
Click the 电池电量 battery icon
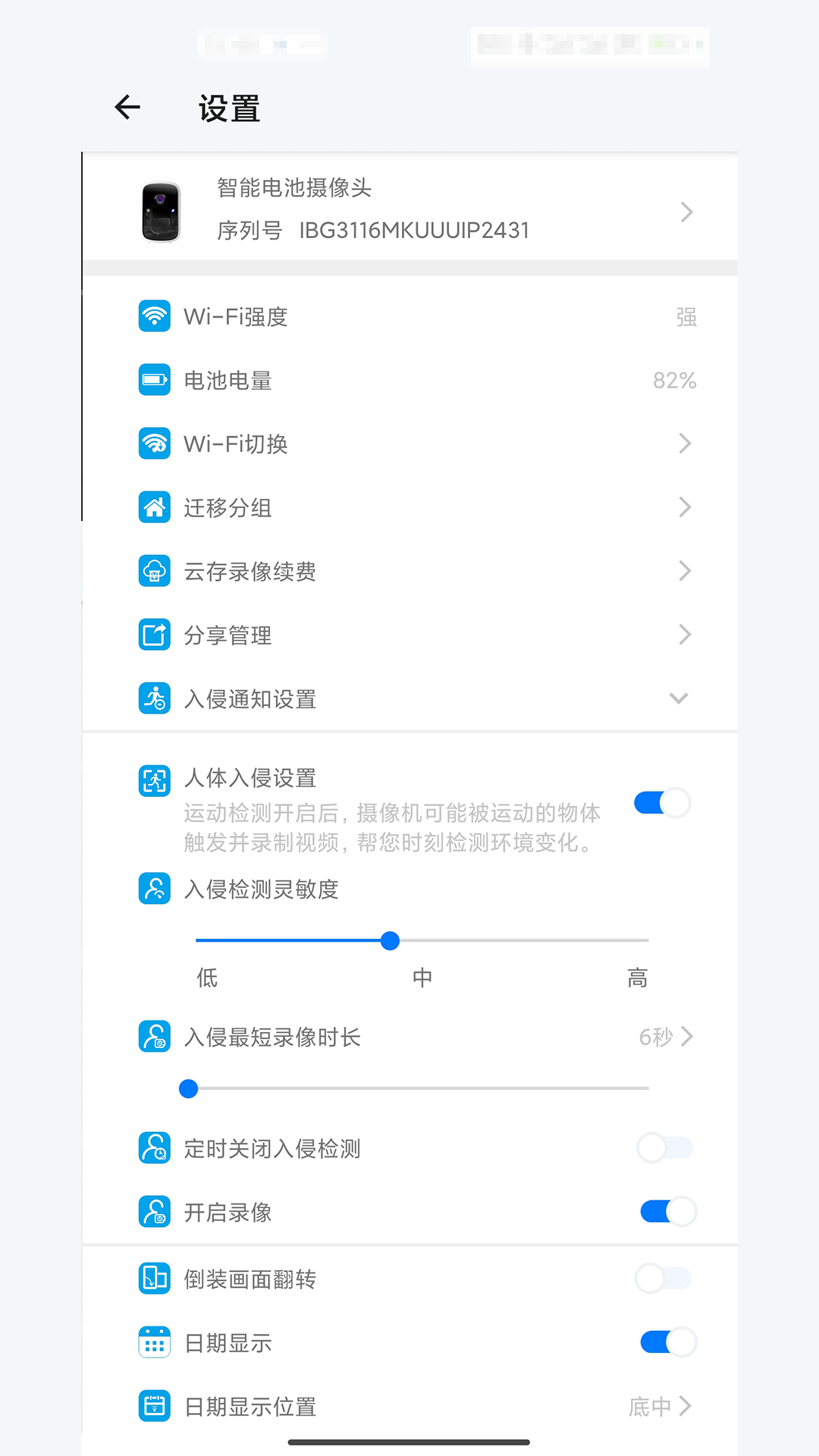[x=154, y=380]
